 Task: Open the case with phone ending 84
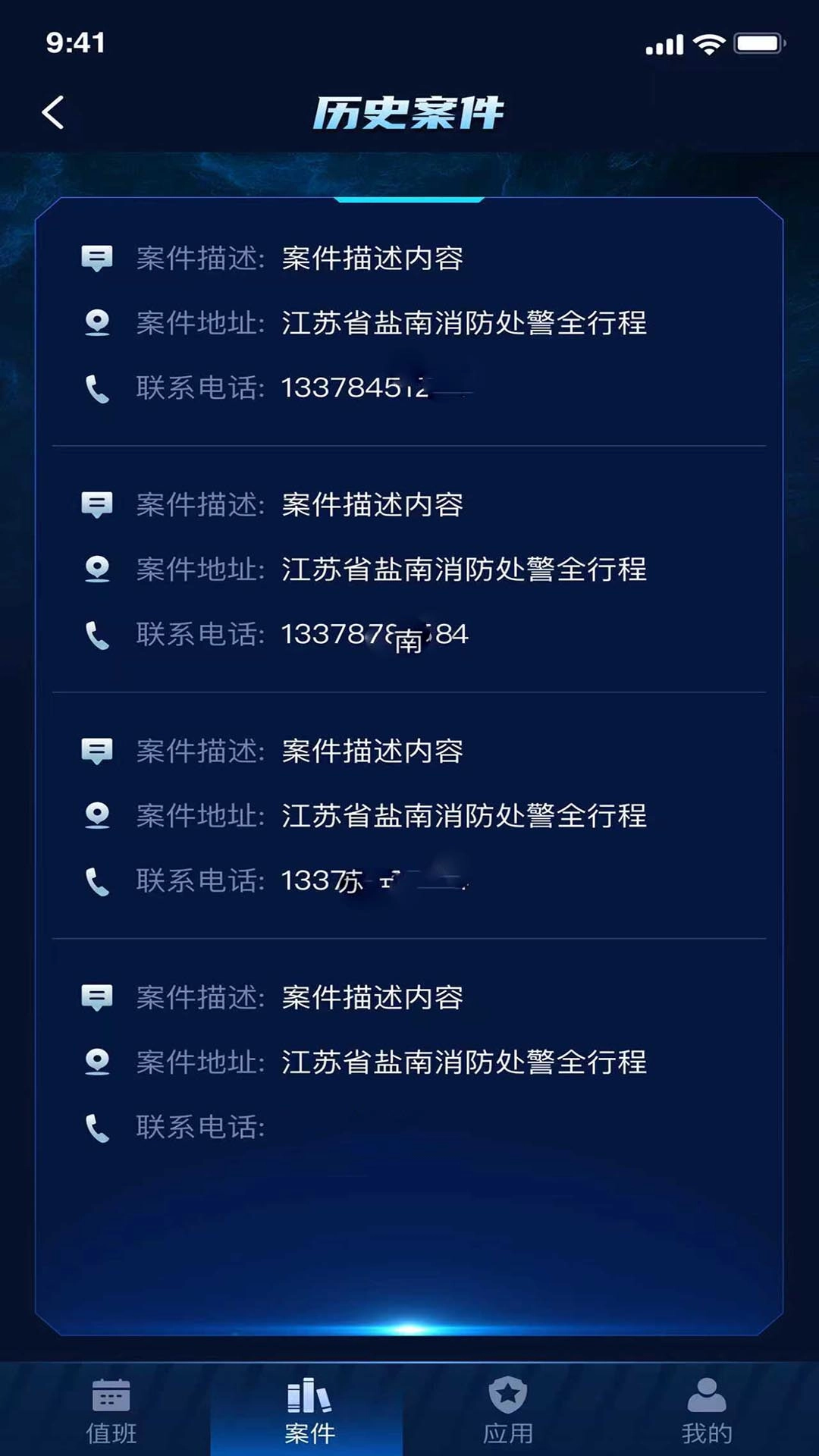(409, 570)
